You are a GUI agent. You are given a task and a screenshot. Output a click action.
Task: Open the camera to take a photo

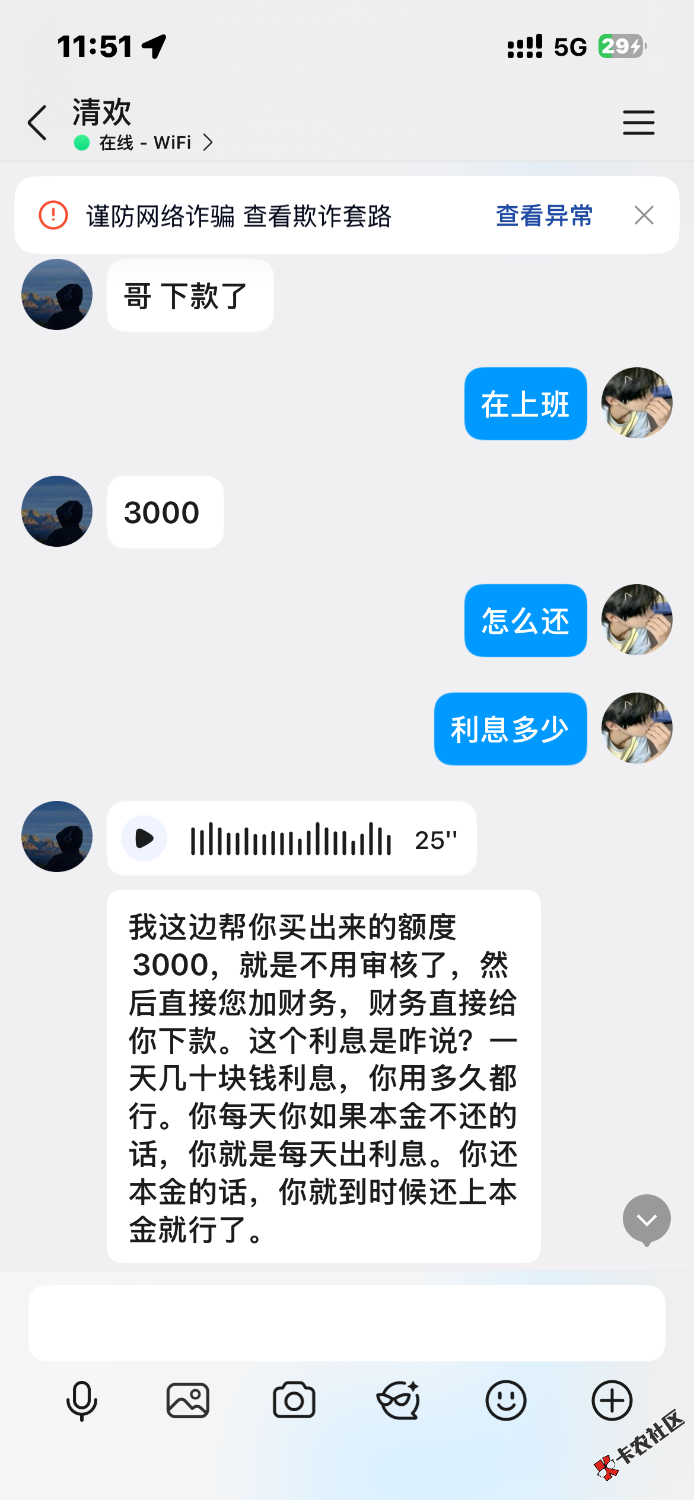[294, 1401]
